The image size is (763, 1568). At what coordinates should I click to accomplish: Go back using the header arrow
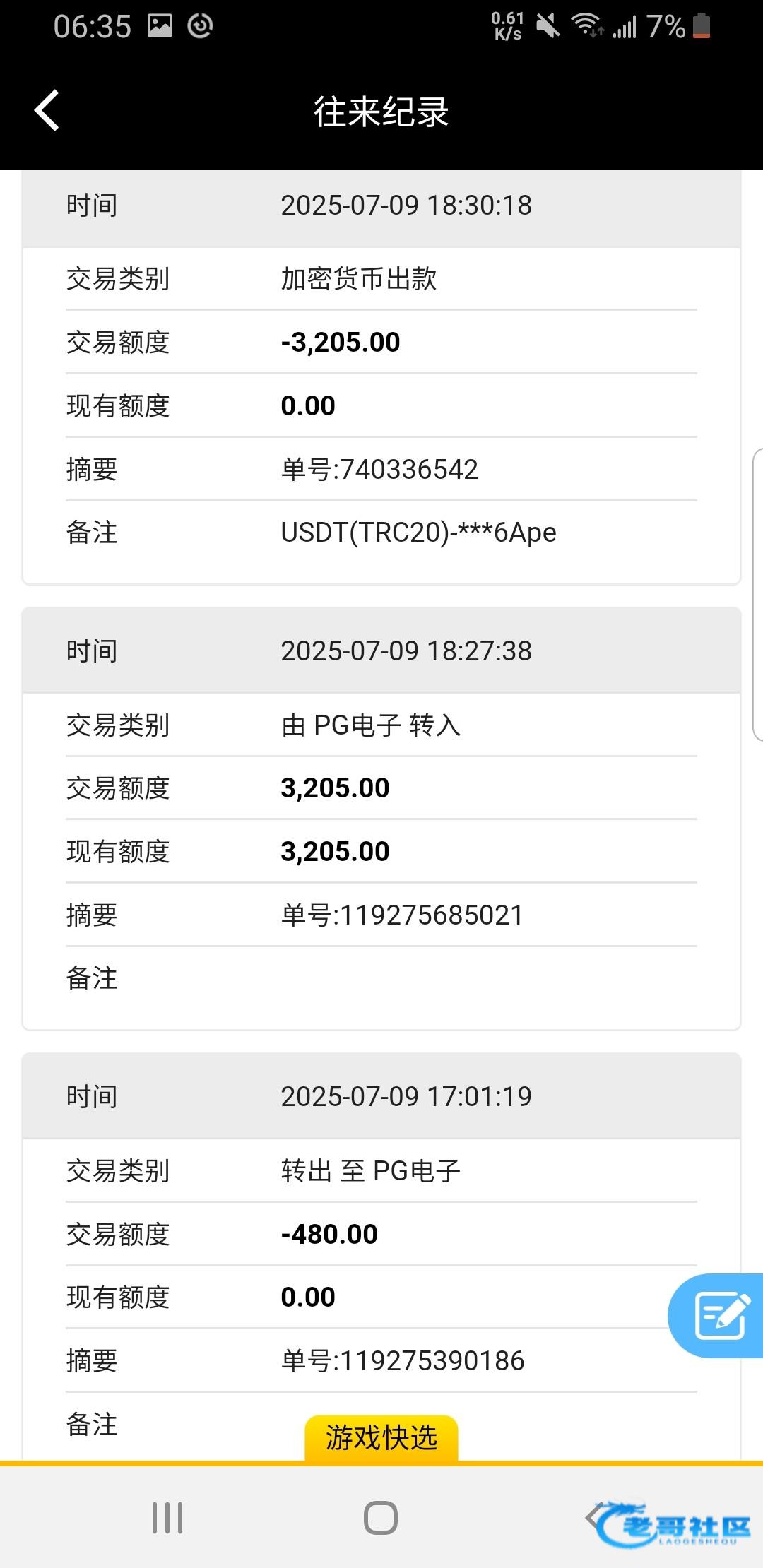(47, 111)
